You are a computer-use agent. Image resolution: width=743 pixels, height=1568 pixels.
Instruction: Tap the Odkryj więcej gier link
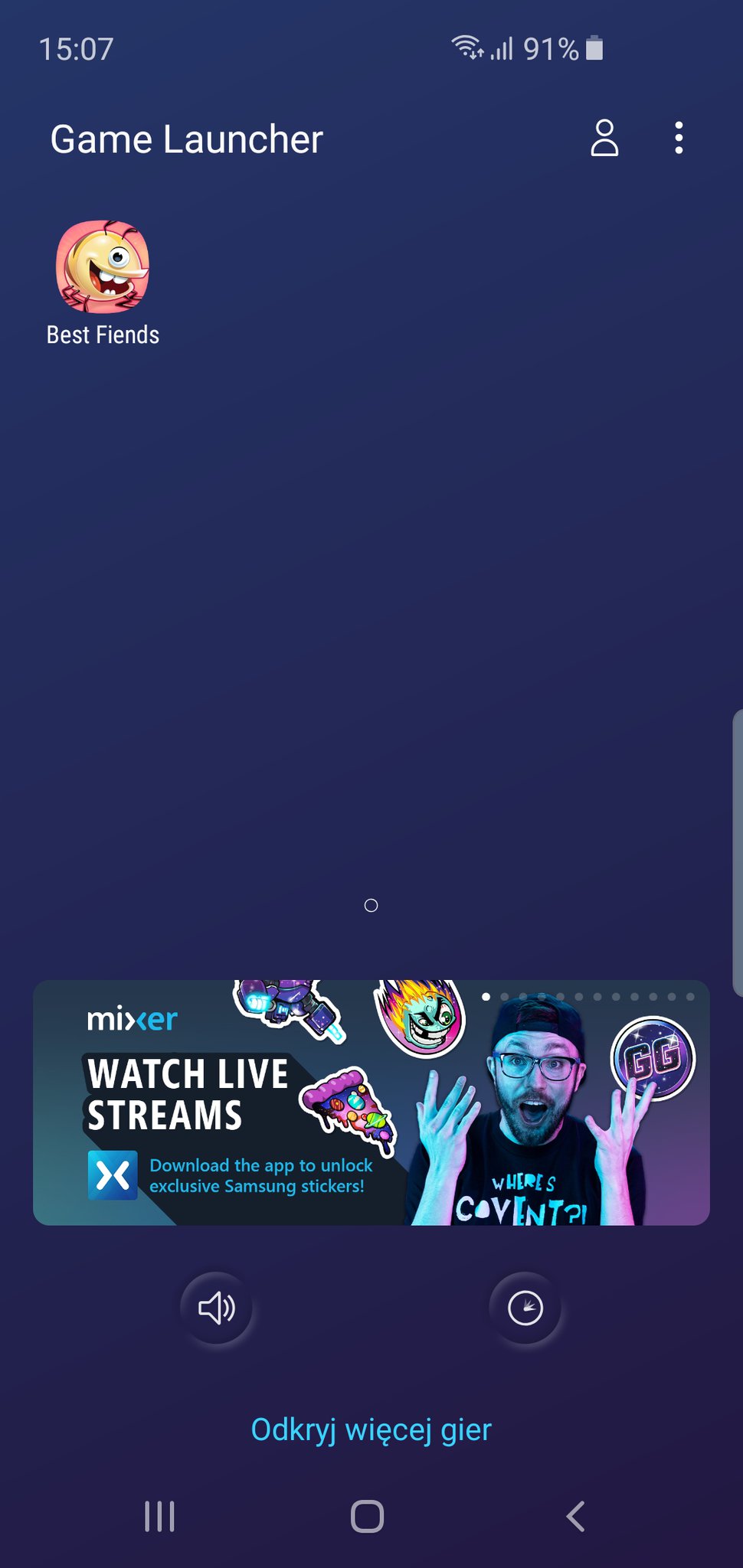[371, 1429]
